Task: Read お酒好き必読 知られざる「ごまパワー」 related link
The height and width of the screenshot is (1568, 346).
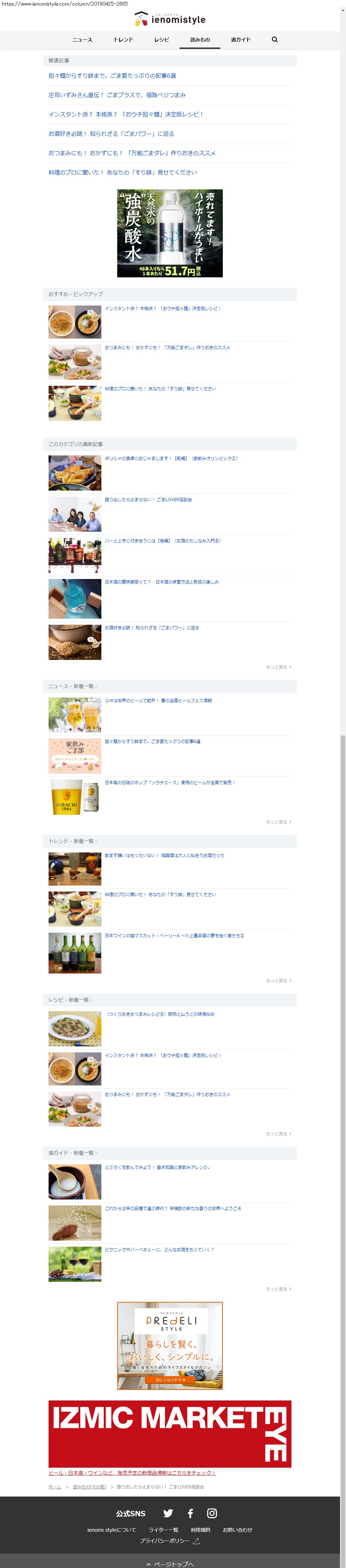Action: (x=112, y=134)
